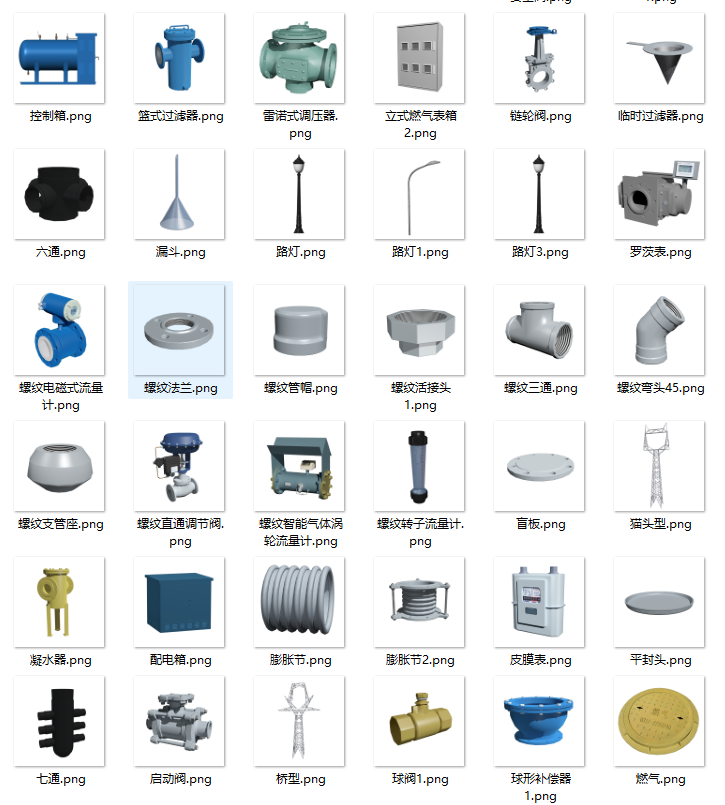Select the 六通.png file

click(59, 194)
